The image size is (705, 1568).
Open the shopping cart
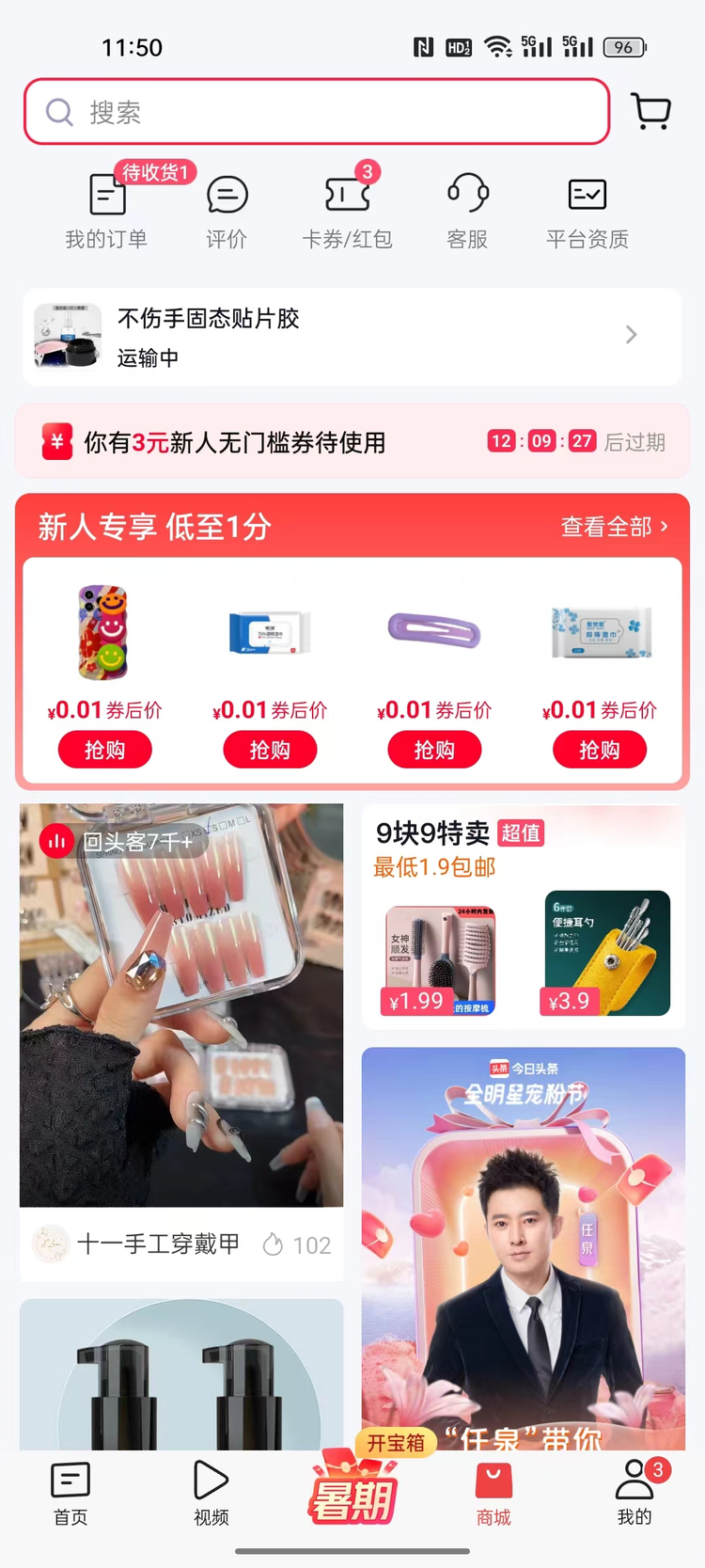pos(650,112)
